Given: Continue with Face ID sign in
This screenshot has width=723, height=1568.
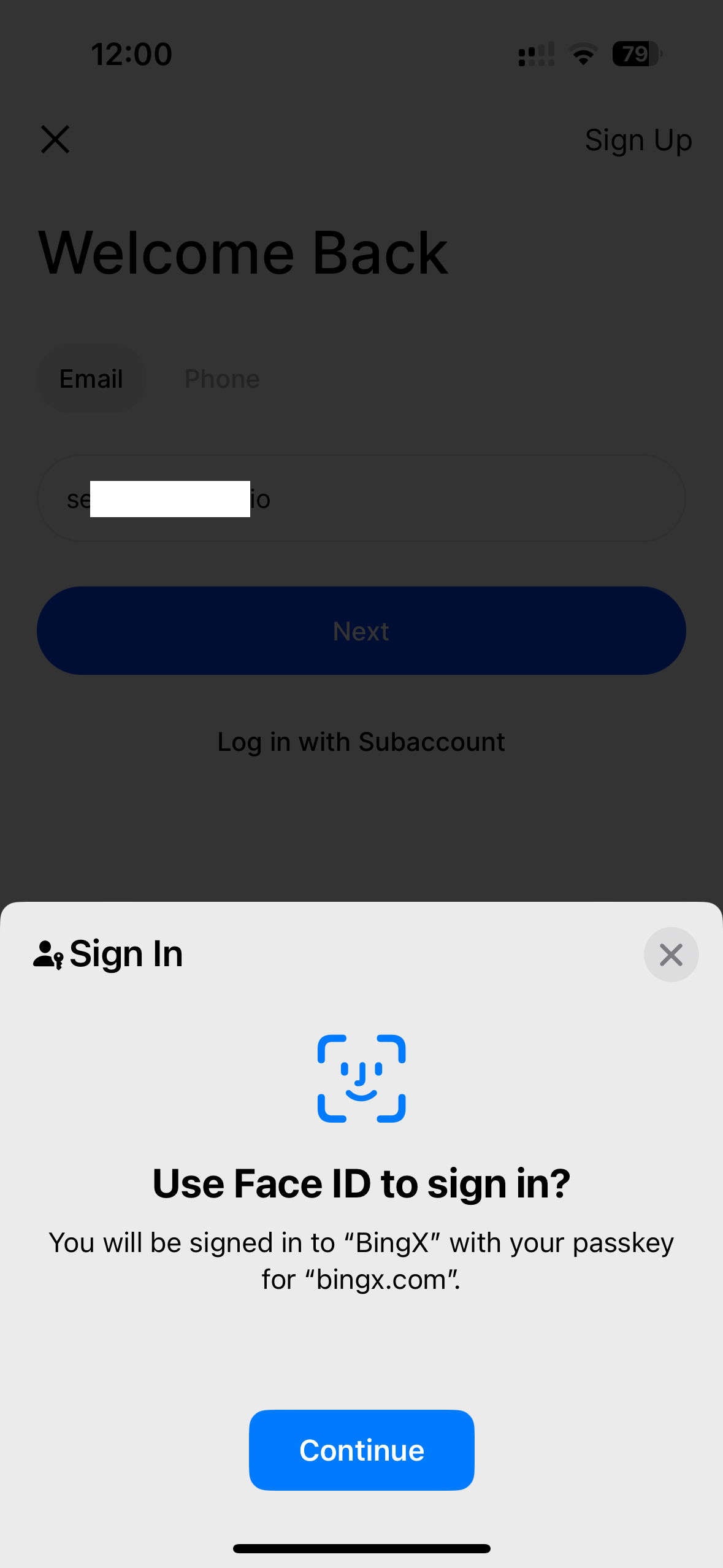Looking at the screenshot, I should [x=361, y=1450].
